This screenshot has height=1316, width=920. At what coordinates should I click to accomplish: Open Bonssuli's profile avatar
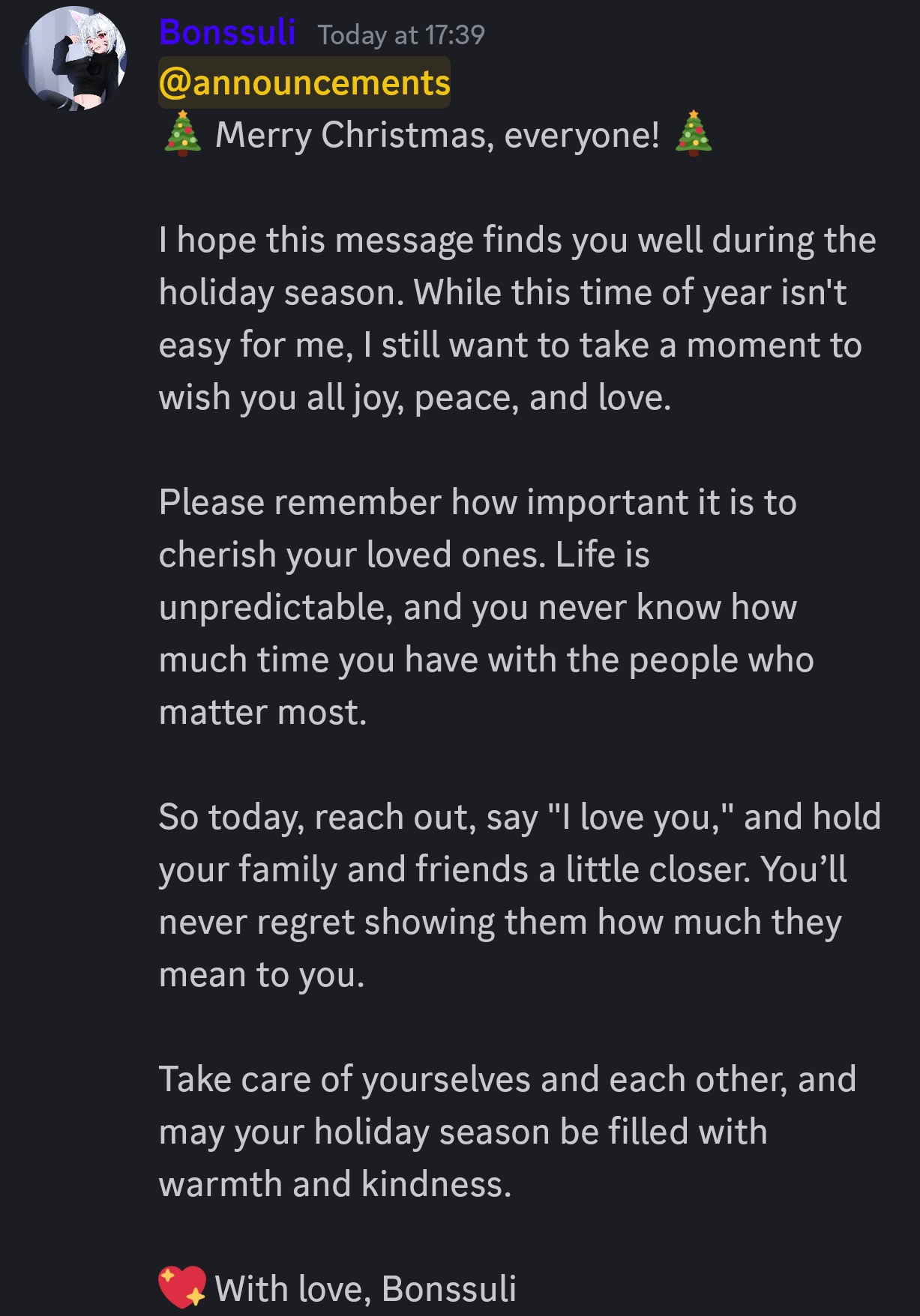point(74,59)
